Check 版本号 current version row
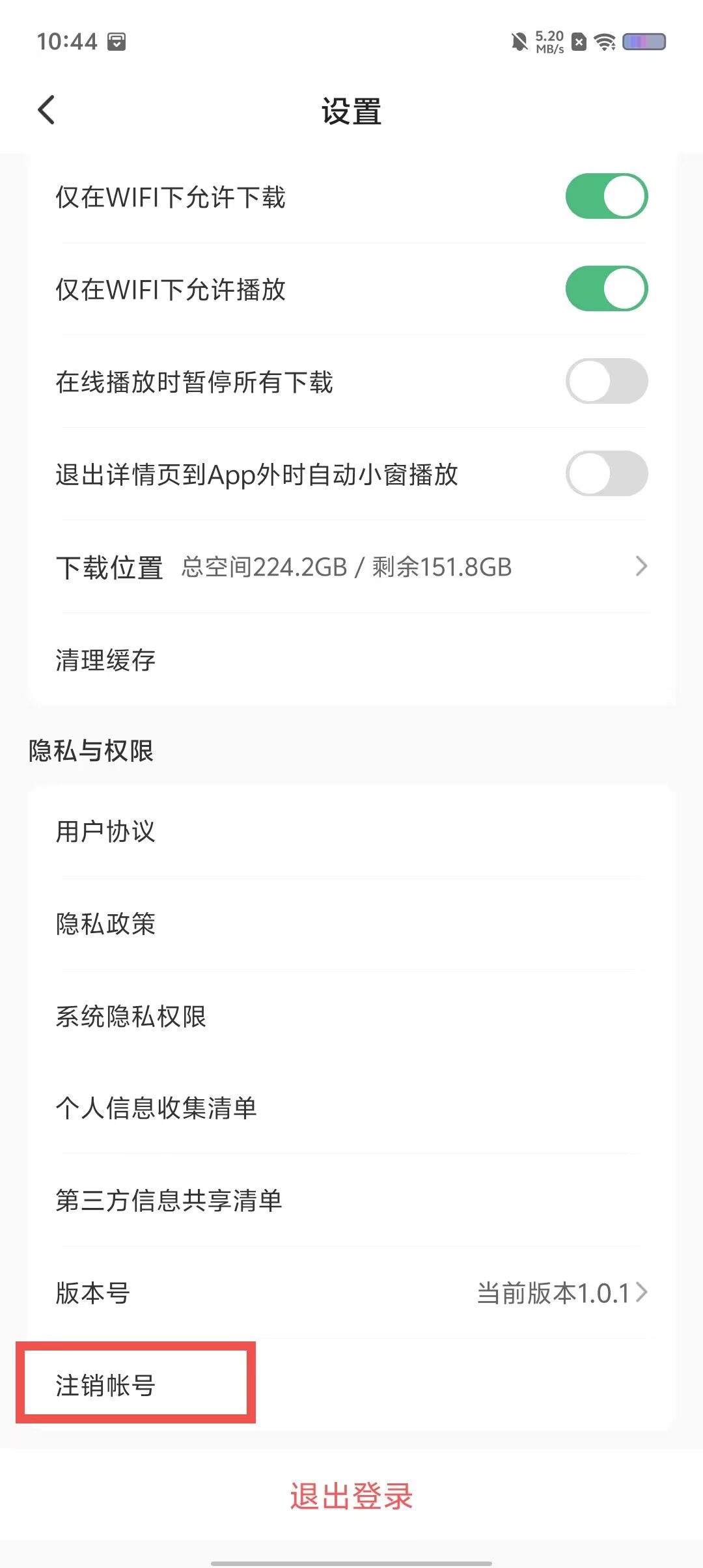 [351, 1293]
